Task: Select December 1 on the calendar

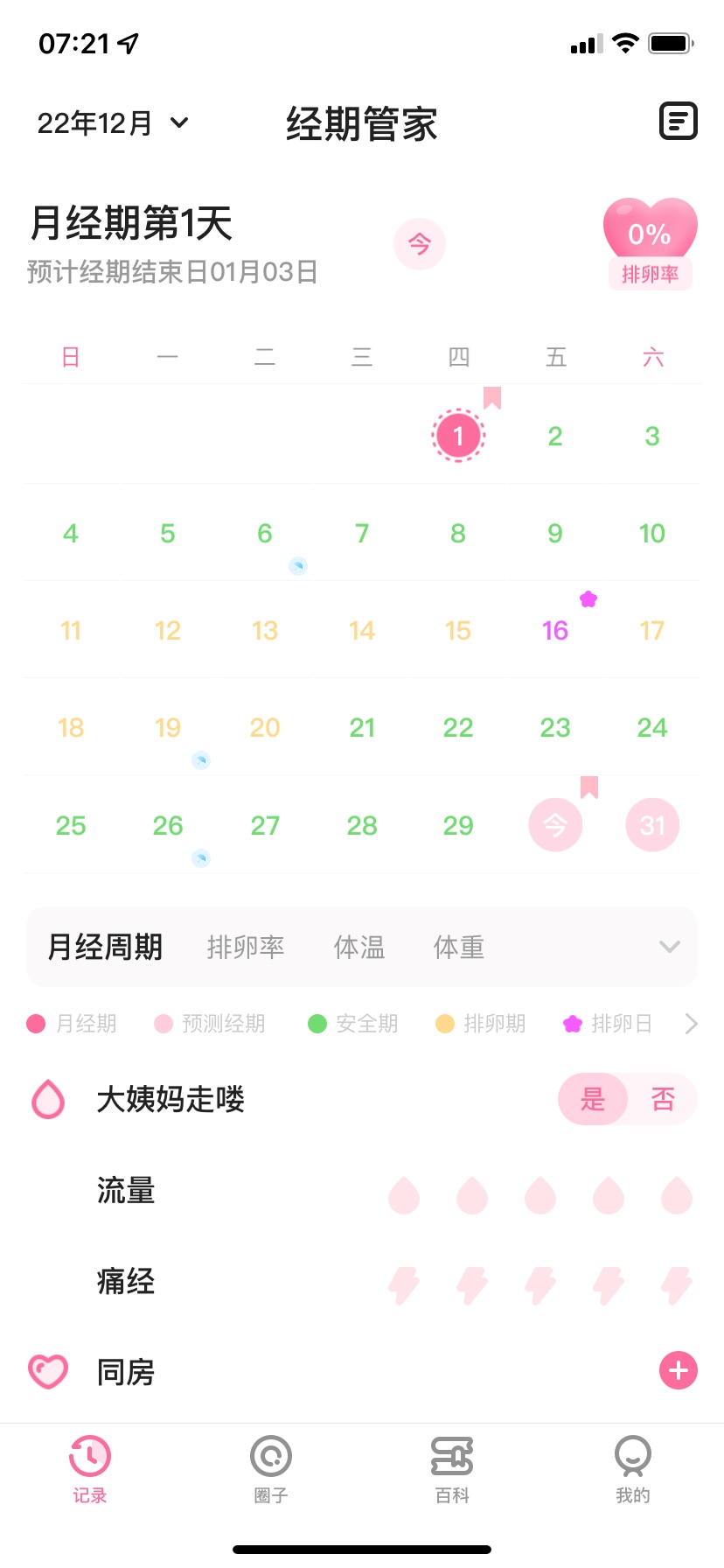Action: pos(458,435)
